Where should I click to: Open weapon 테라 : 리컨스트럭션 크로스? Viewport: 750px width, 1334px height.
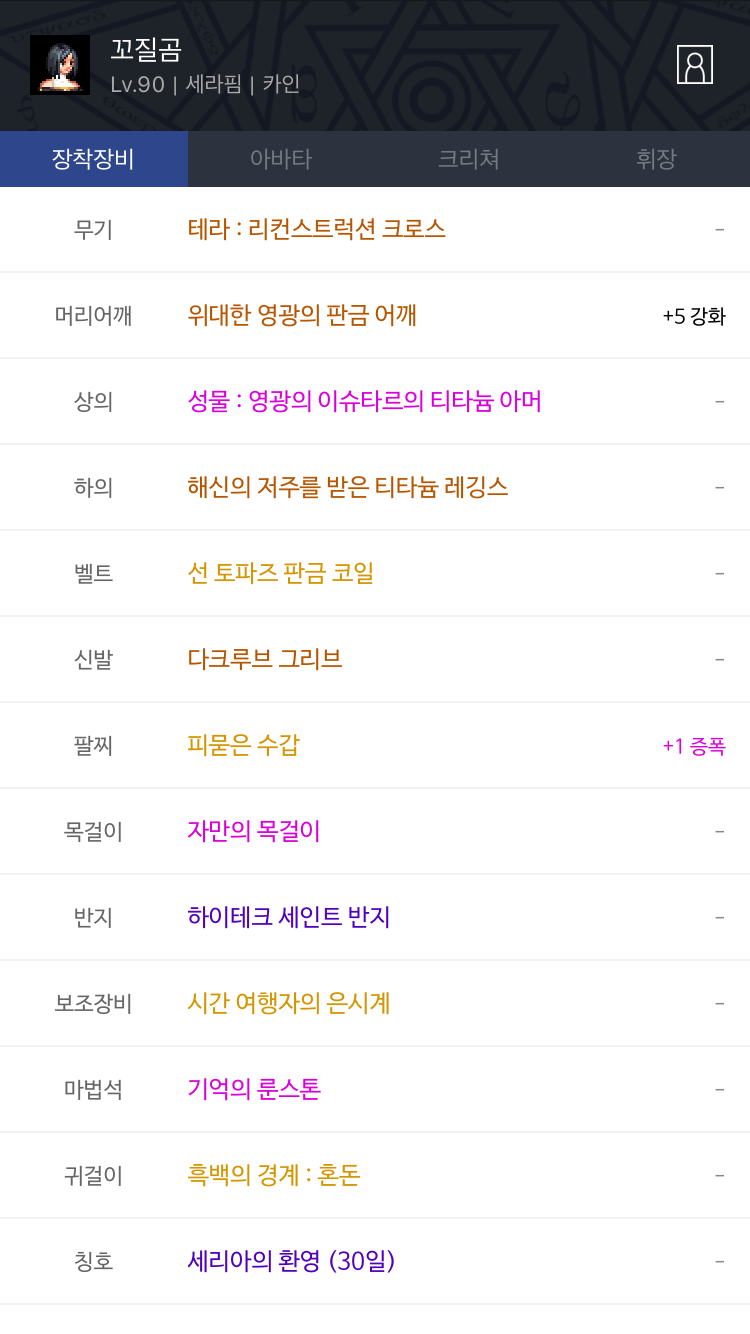point(317,229)
